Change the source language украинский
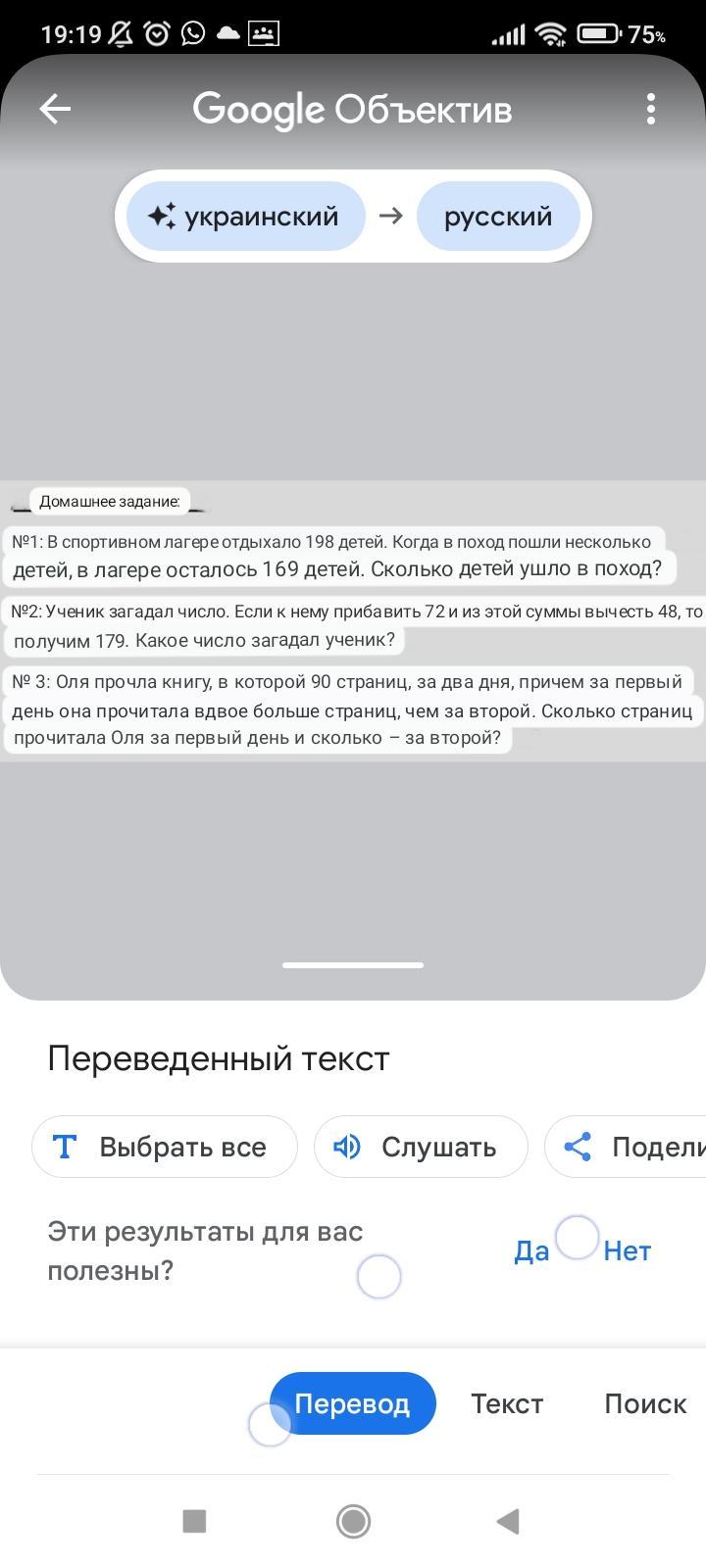This screenshot has height=1568, width=706. tap(245, 216)
